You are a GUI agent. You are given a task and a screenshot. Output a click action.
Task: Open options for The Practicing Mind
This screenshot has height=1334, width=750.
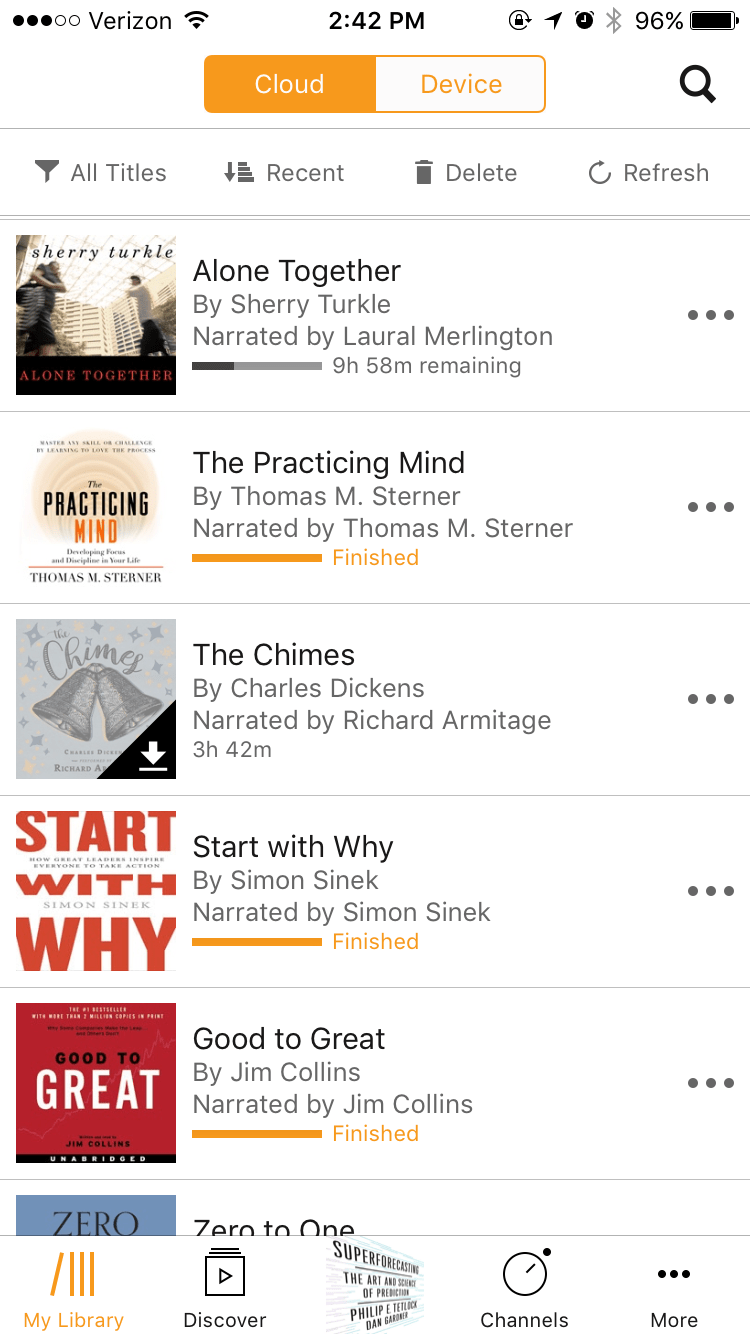(710, 507)
